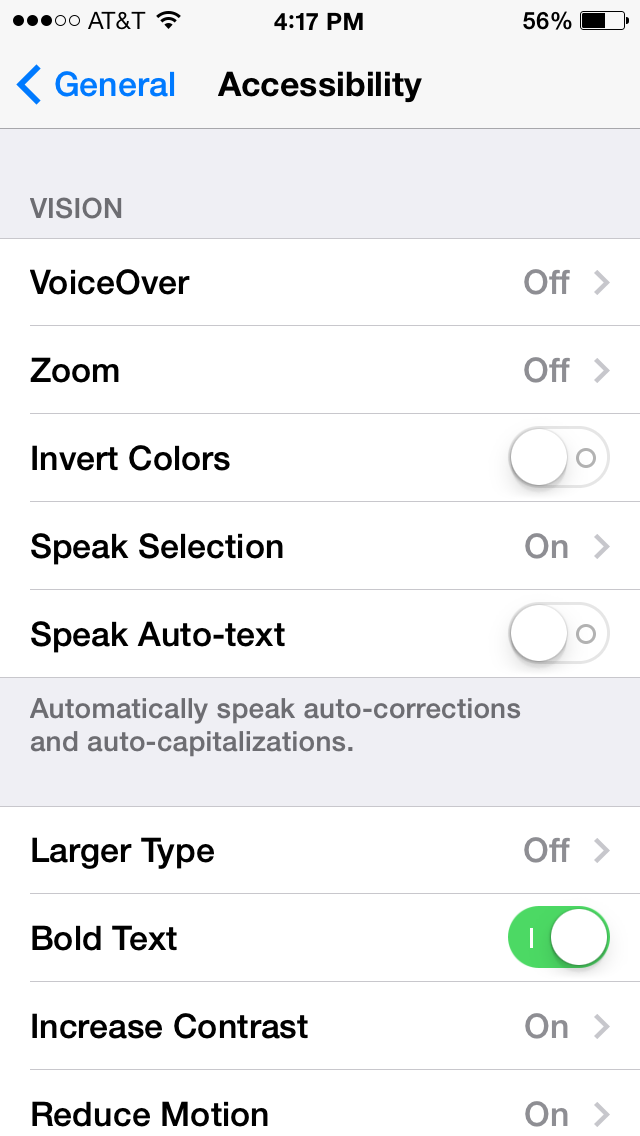Turn on Speak Auto-text
Viewport: 640px width, 1136px height.
point(559,634)
